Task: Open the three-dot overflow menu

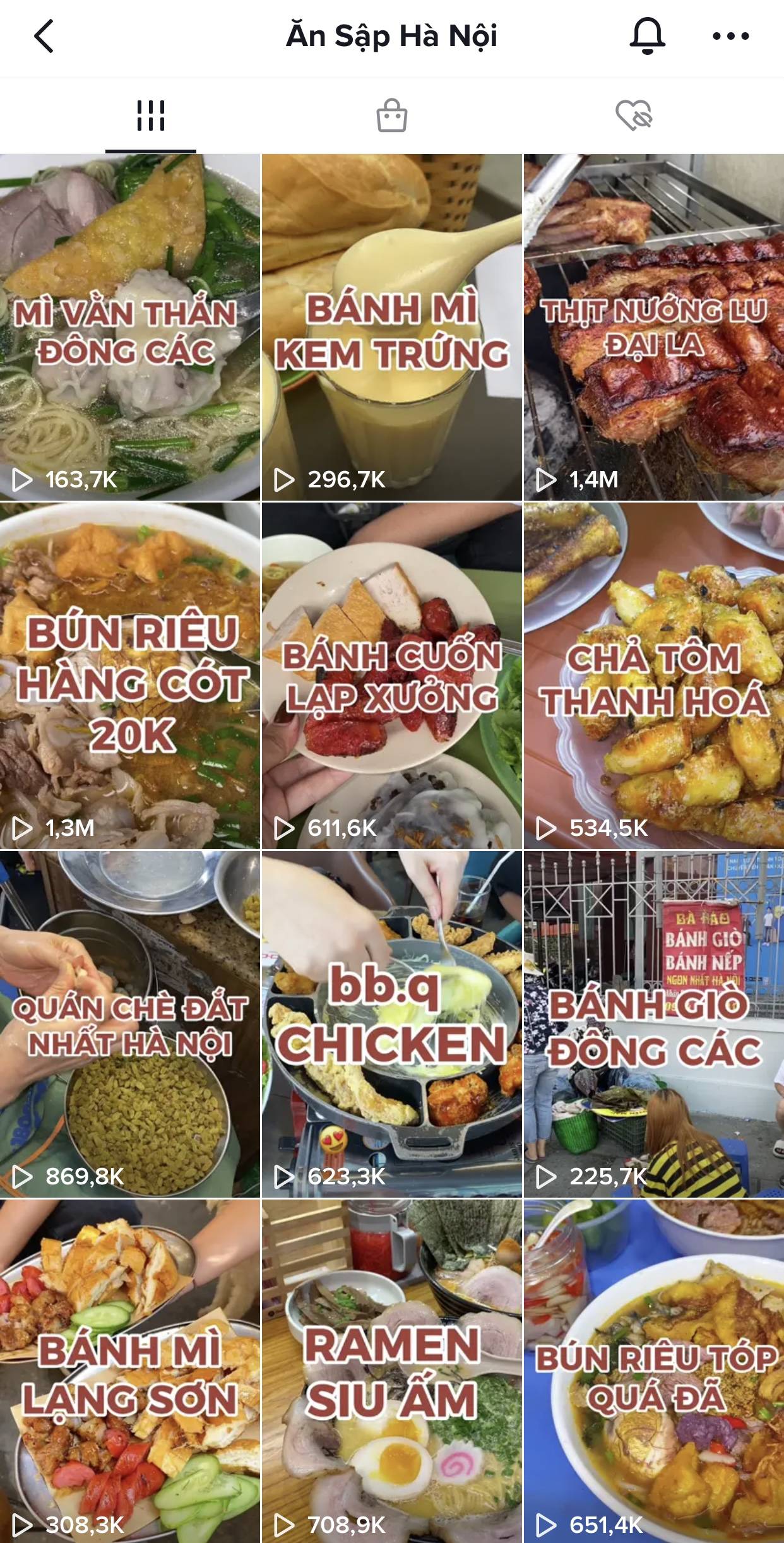Action: [x=730, y=37]
